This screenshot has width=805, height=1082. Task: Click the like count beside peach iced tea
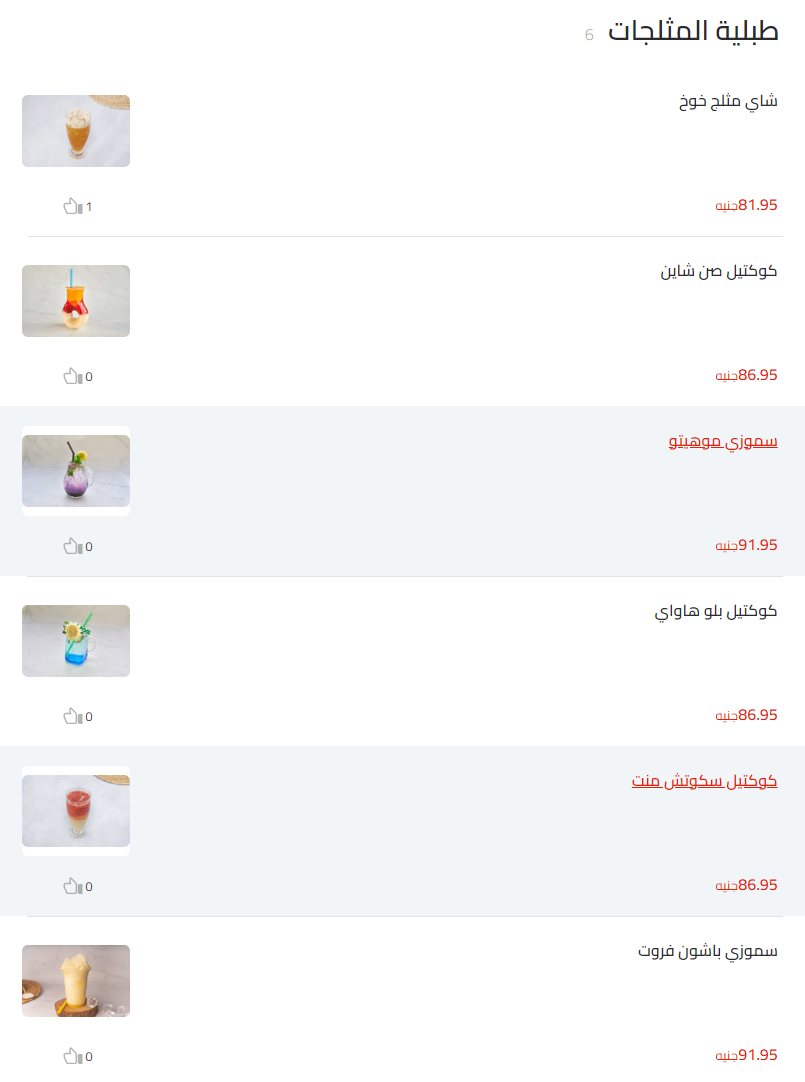[x=87, y=207]
